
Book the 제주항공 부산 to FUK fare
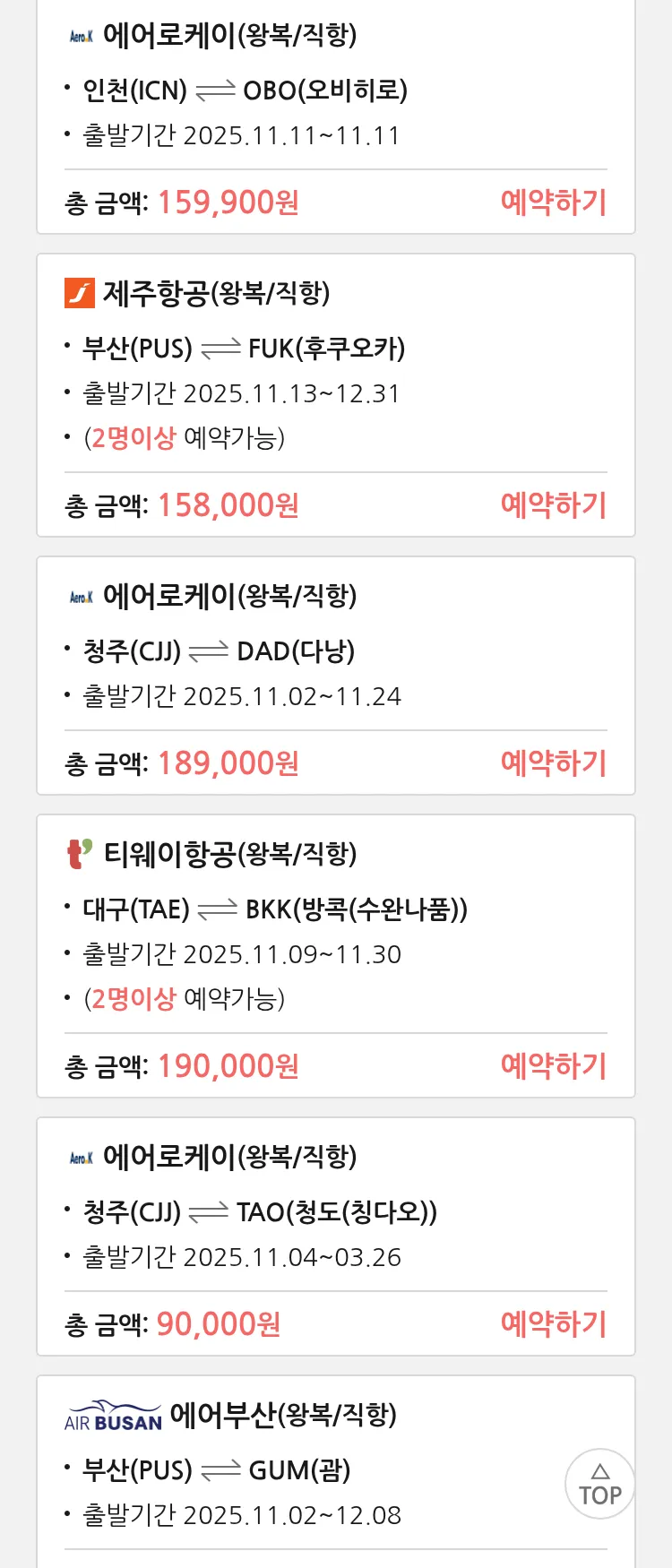[x=553, y=505]
